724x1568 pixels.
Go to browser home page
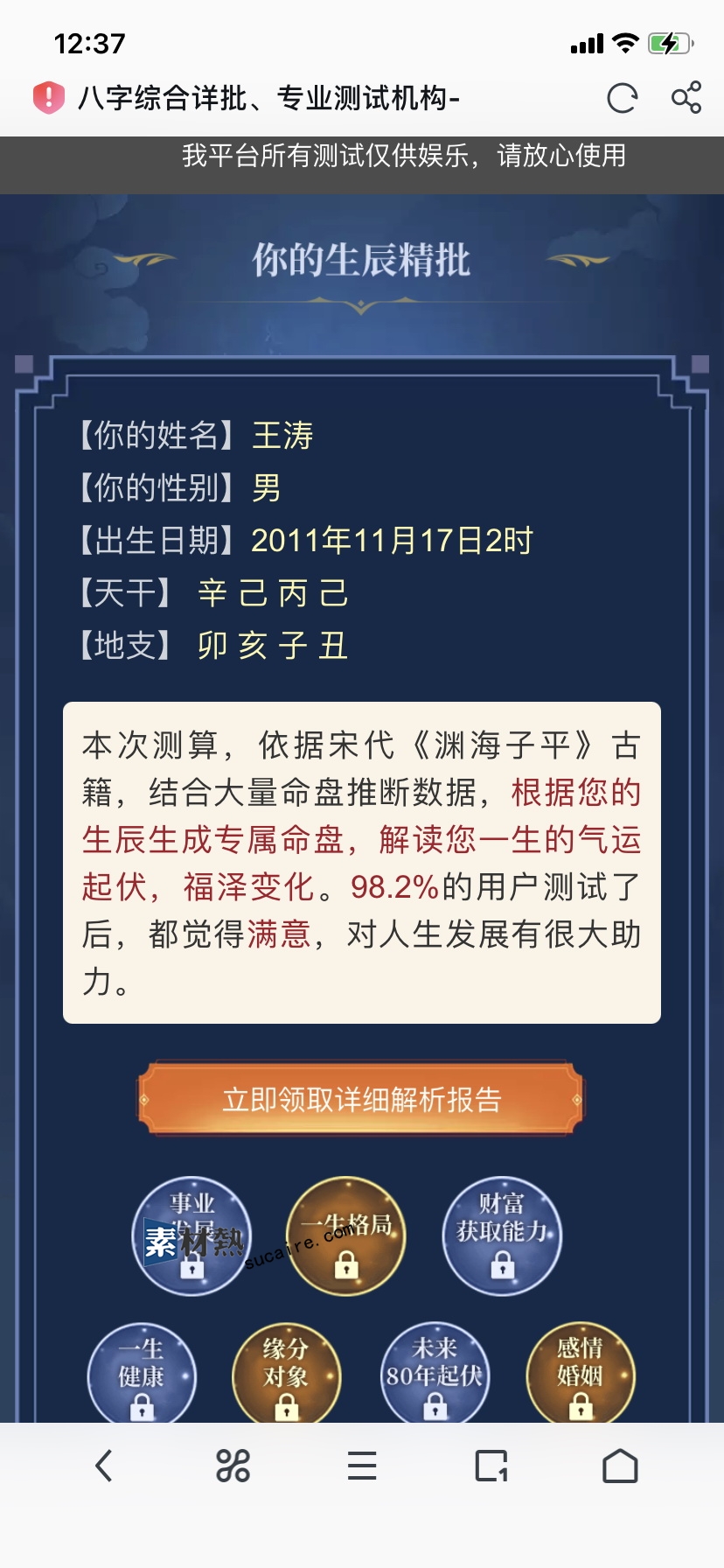pos(620,1466)
